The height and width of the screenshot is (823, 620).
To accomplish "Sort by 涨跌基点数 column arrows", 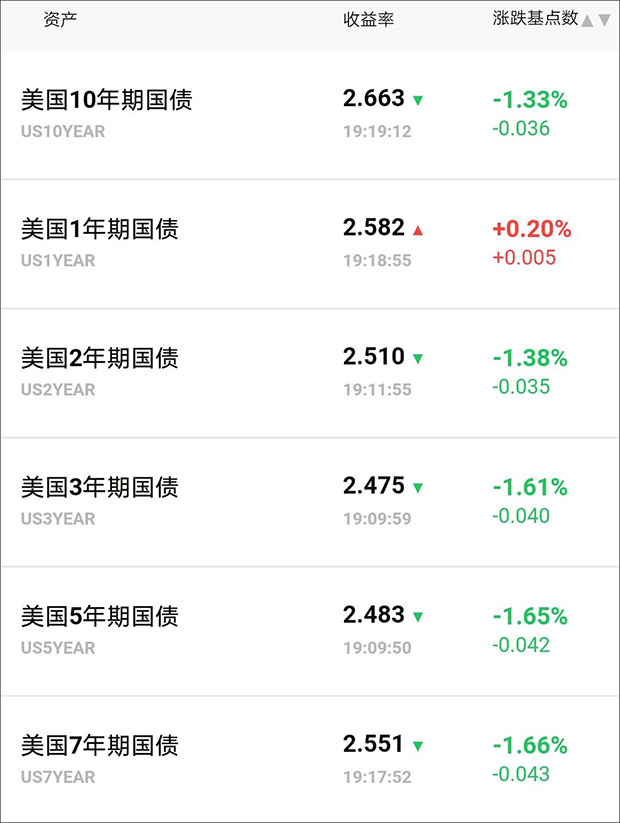I will tap(595, 20).
